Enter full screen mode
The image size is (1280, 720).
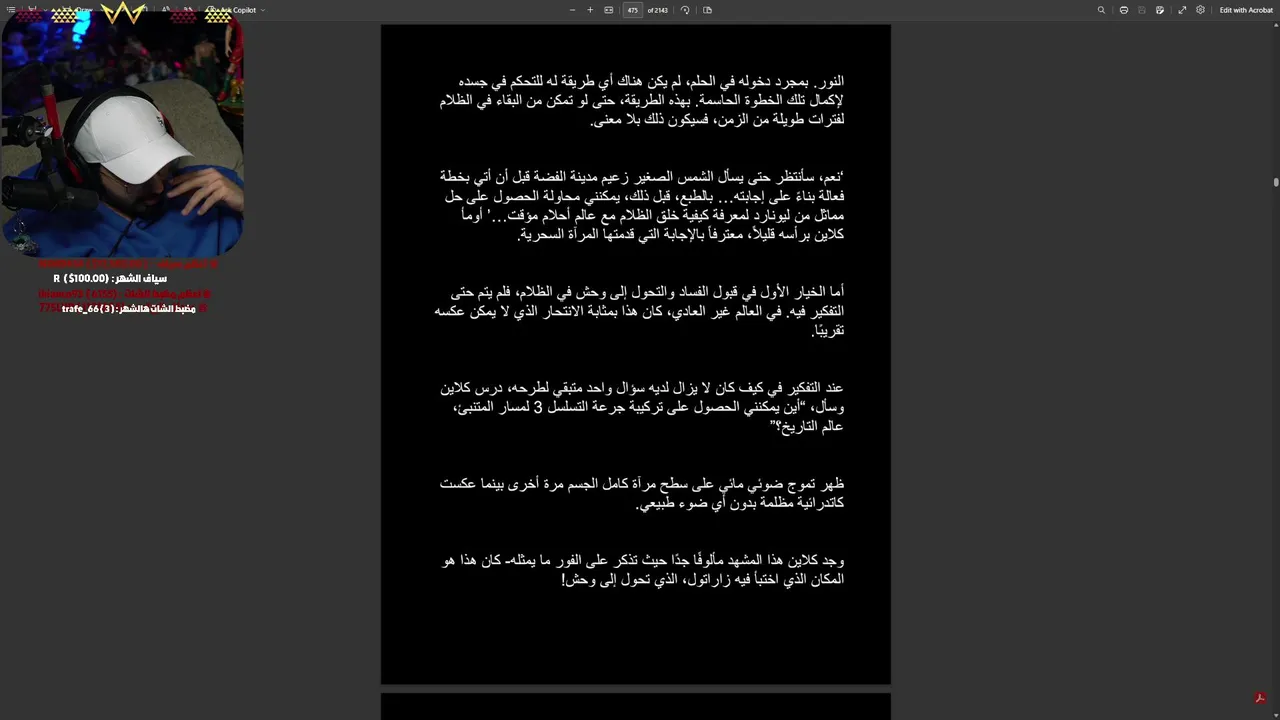pyautogui.click(x=1182, y=10)
